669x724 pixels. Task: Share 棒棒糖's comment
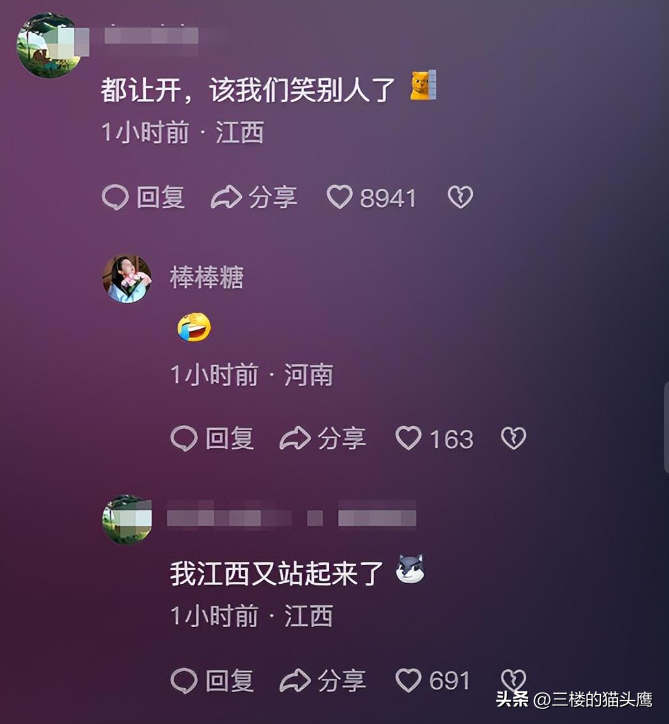(323, 438)
